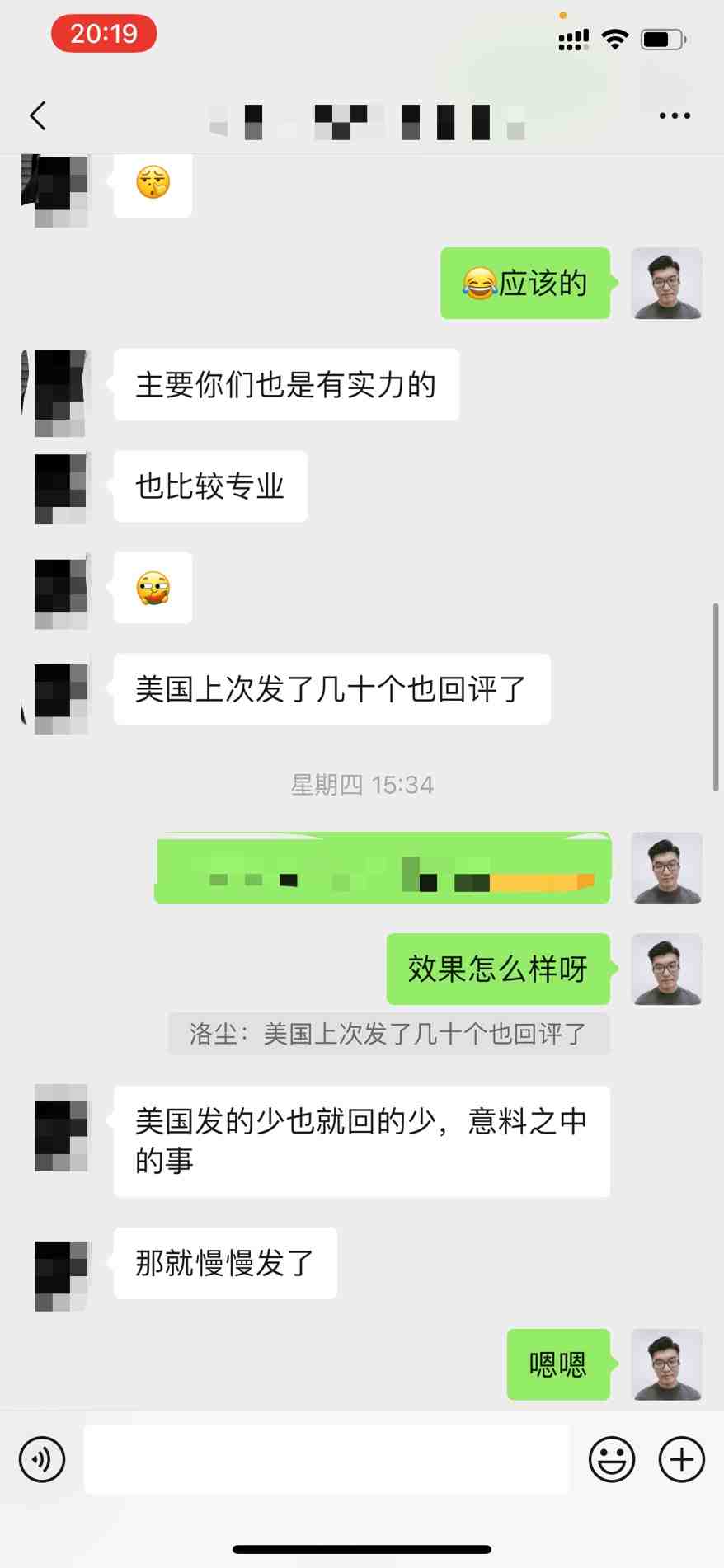Open your avatar next to 效果怎么样呀
724x1568 pixels.
pos(667,969)
